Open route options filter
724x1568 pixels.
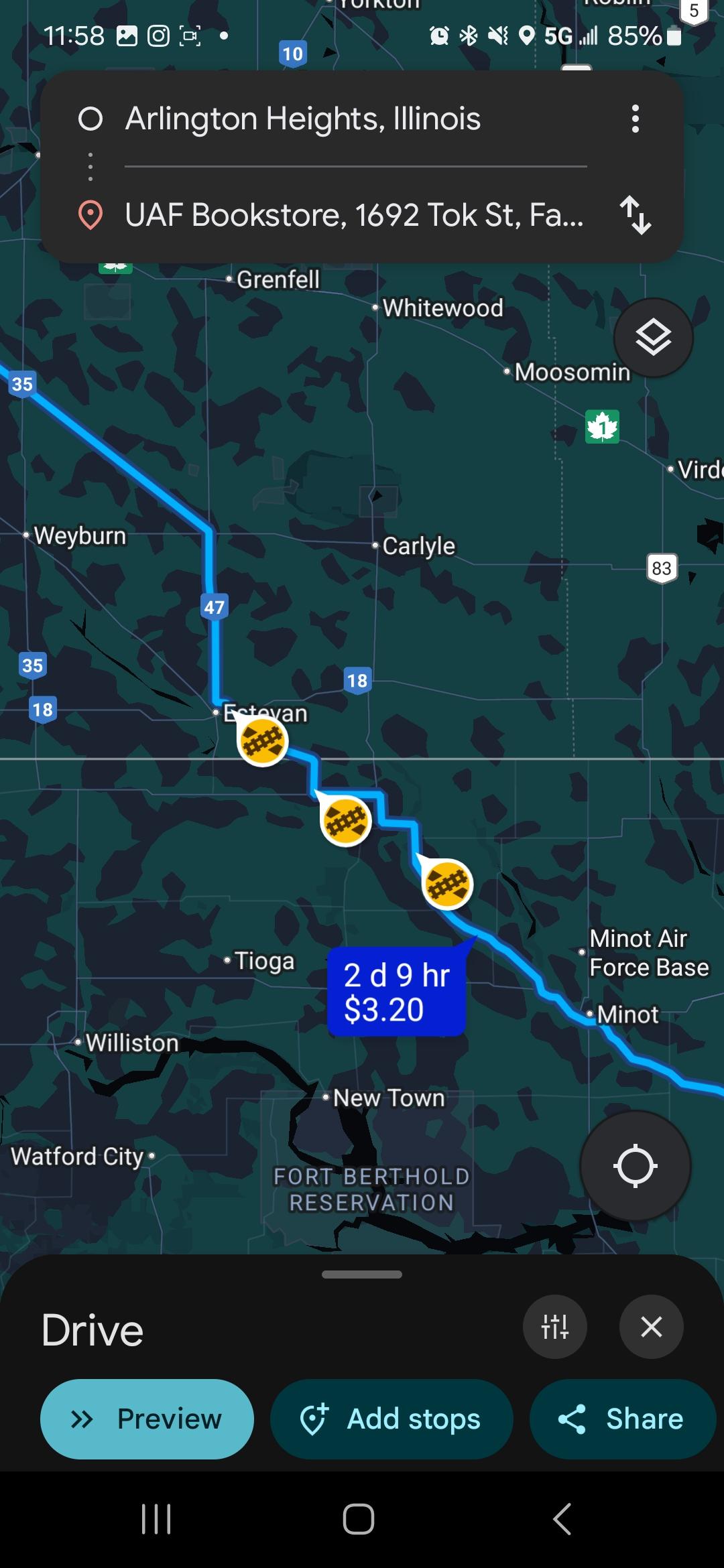click(x=554, y=1327)
